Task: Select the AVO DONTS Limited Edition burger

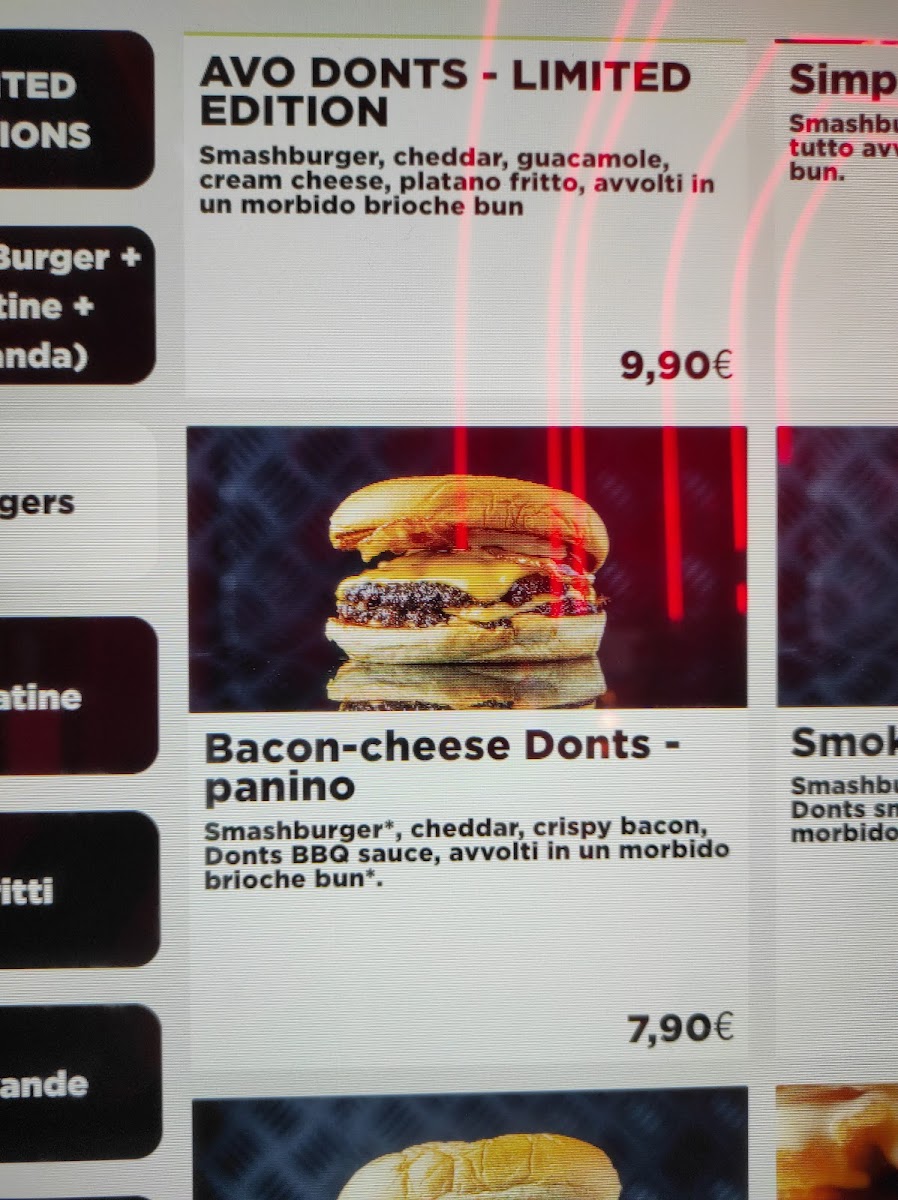Action: pos(465,215)
